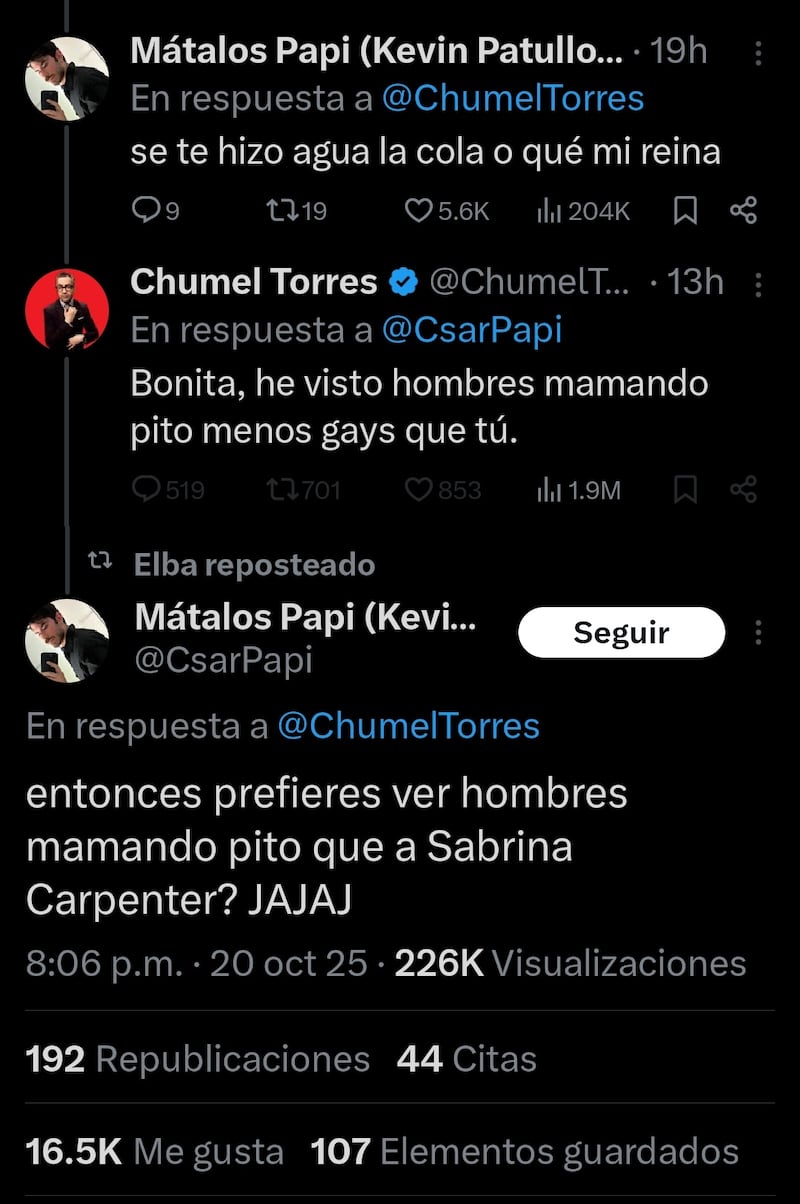Open the 226K Visualizaciones analytics

click(571, 963)
